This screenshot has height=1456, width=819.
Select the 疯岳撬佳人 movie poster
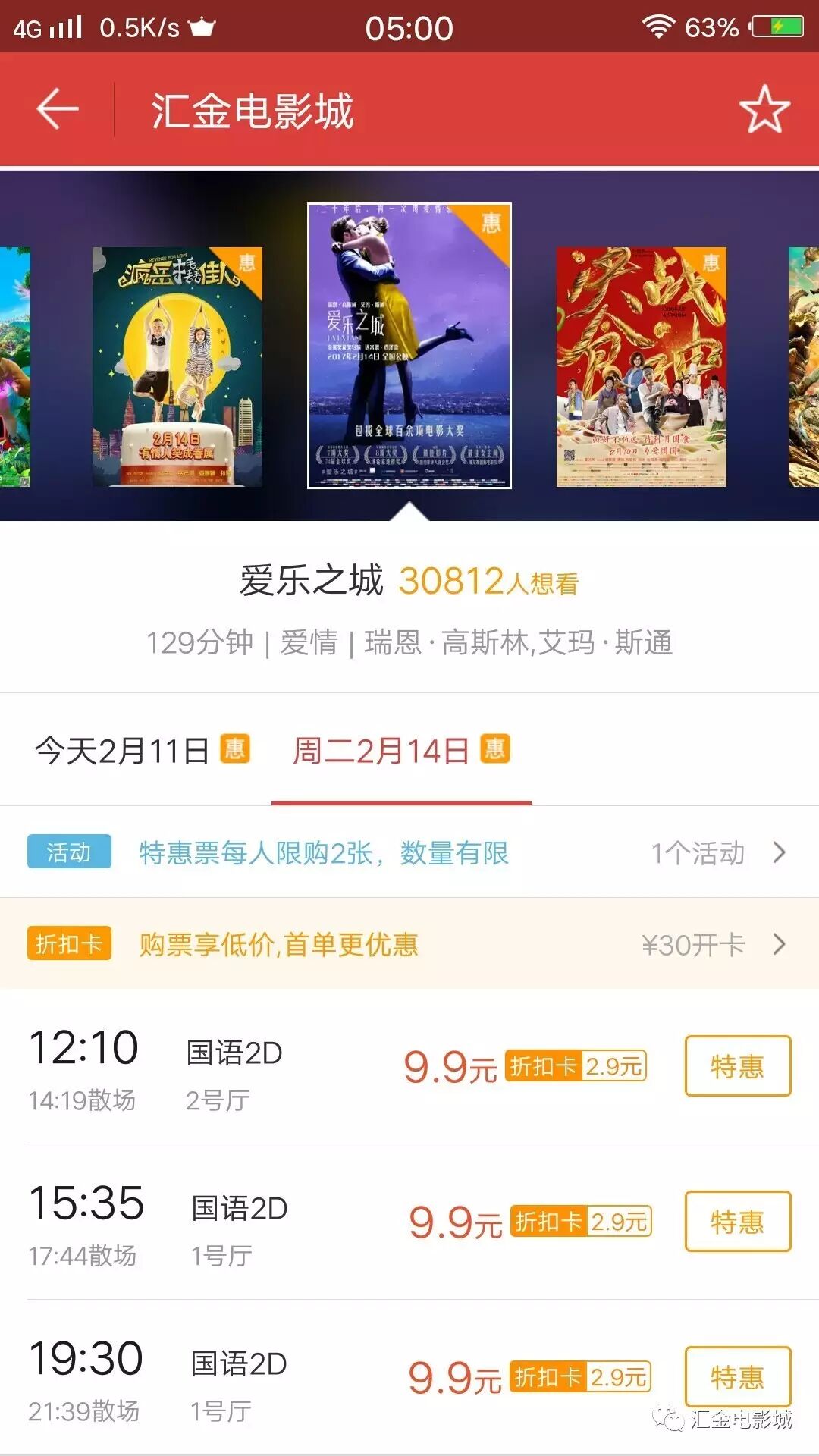(177, 366)
